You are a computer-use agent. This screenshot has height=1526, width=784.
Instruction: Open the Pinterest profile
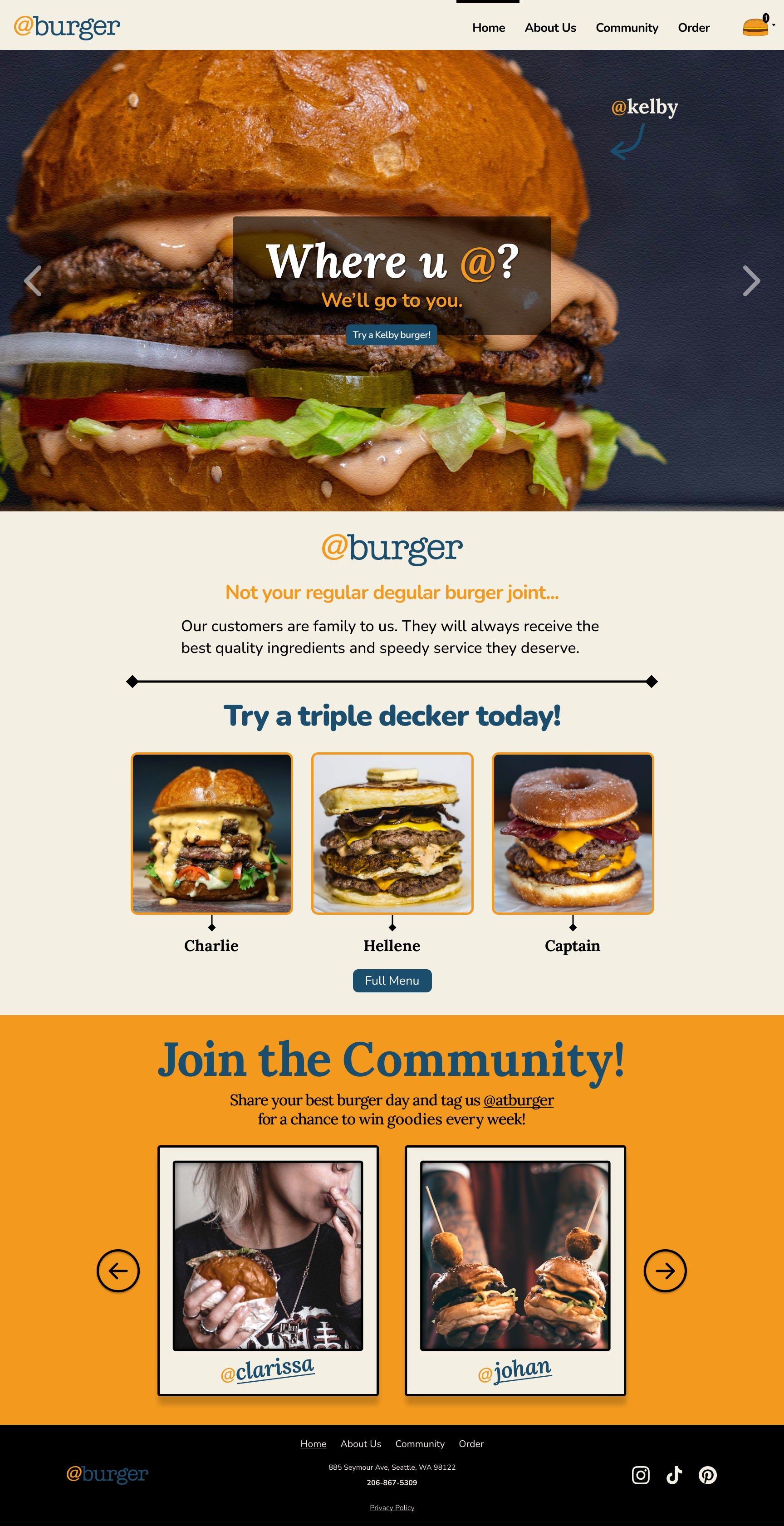tap(708, 1474)
